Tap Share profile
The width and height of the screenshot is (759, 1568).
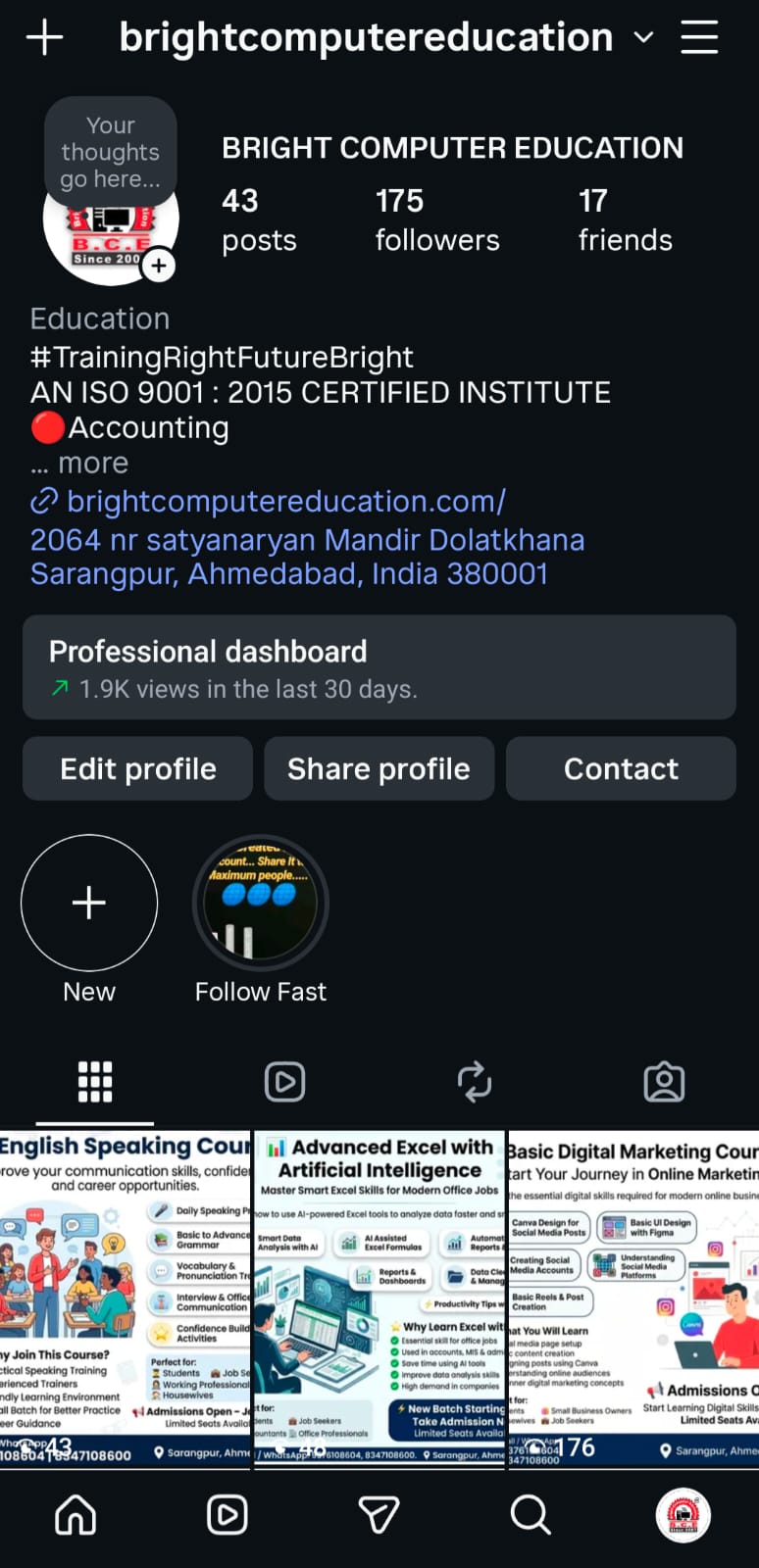(x=379, y=768)
